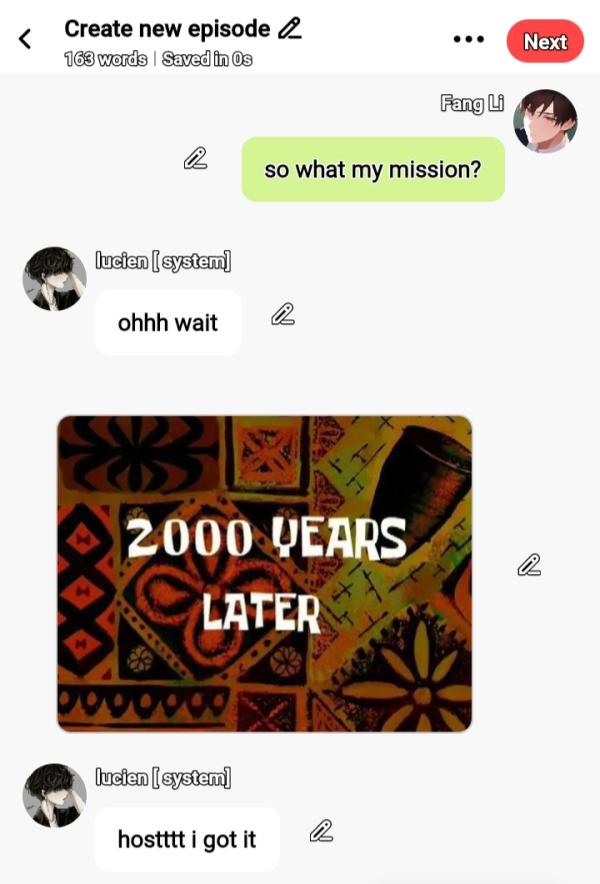Image resolution: width=600 pixels, height=884 pixels.
Task: Tap the red Next button
Action: [545, 42]
